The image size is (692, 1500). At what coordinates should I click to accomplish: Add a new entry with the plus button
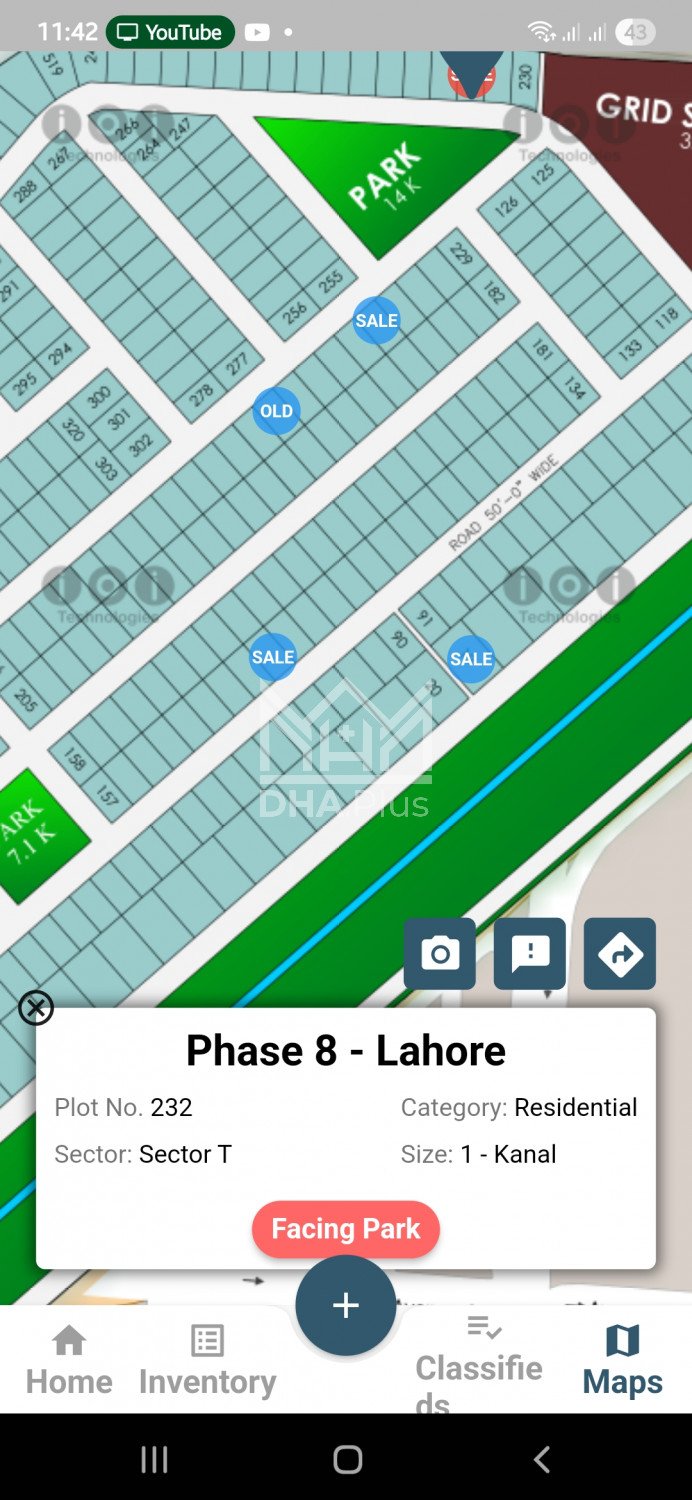click(x=346, y=1305)
